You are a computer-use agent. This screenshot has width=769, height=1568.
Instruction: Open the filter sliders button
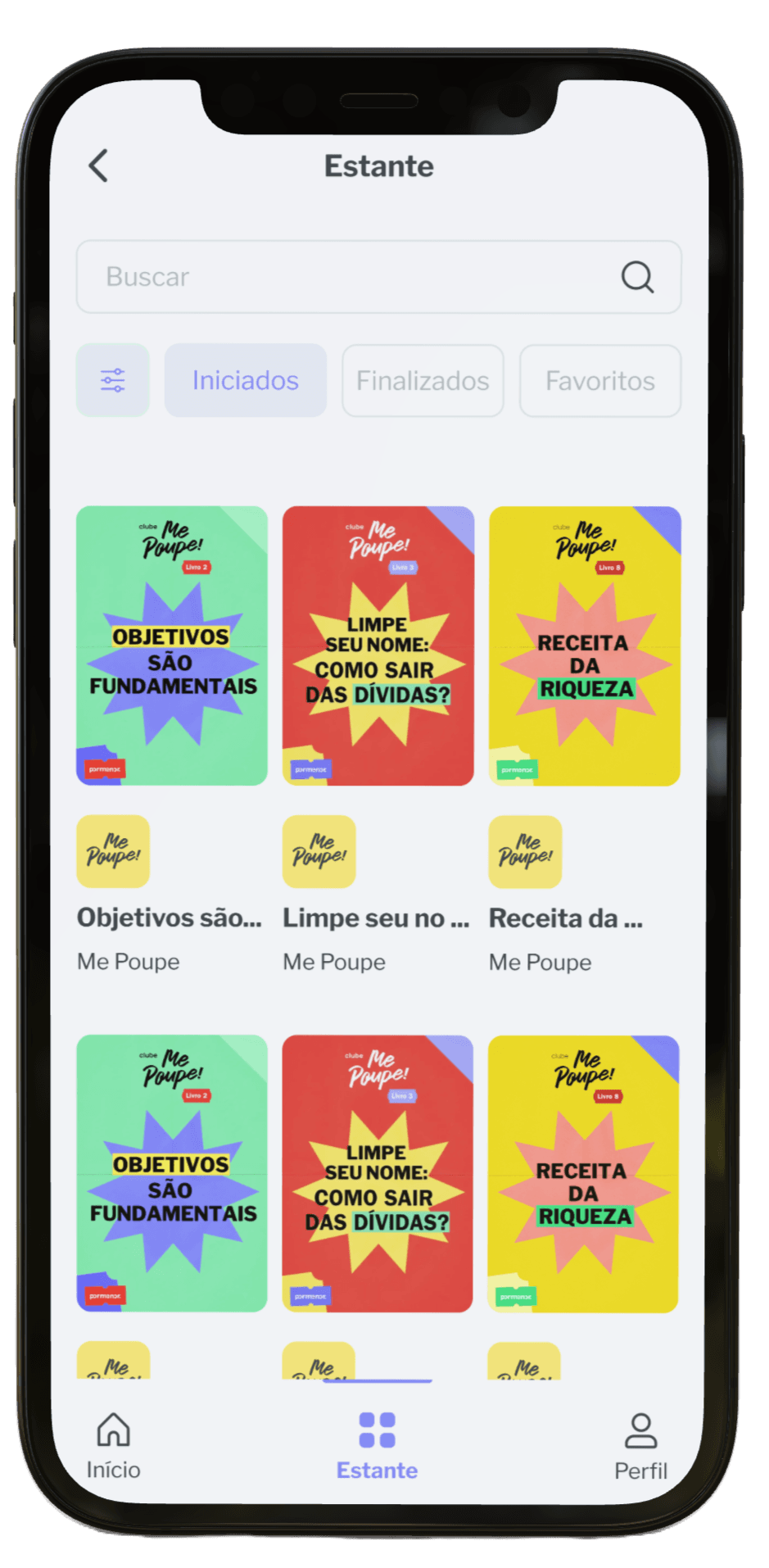pos(113,380)
